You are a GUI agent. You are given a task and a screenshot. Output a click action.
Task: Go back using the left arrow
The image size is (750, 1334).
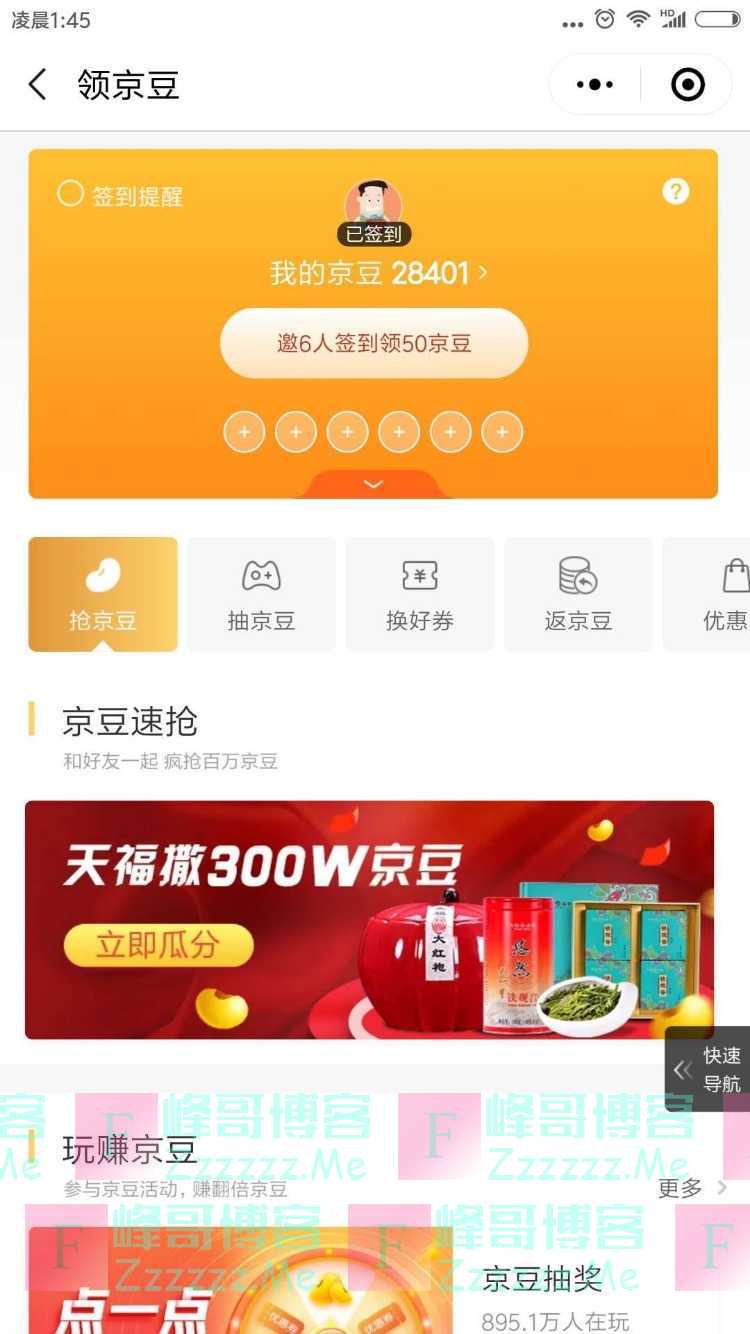pos(37,85)
